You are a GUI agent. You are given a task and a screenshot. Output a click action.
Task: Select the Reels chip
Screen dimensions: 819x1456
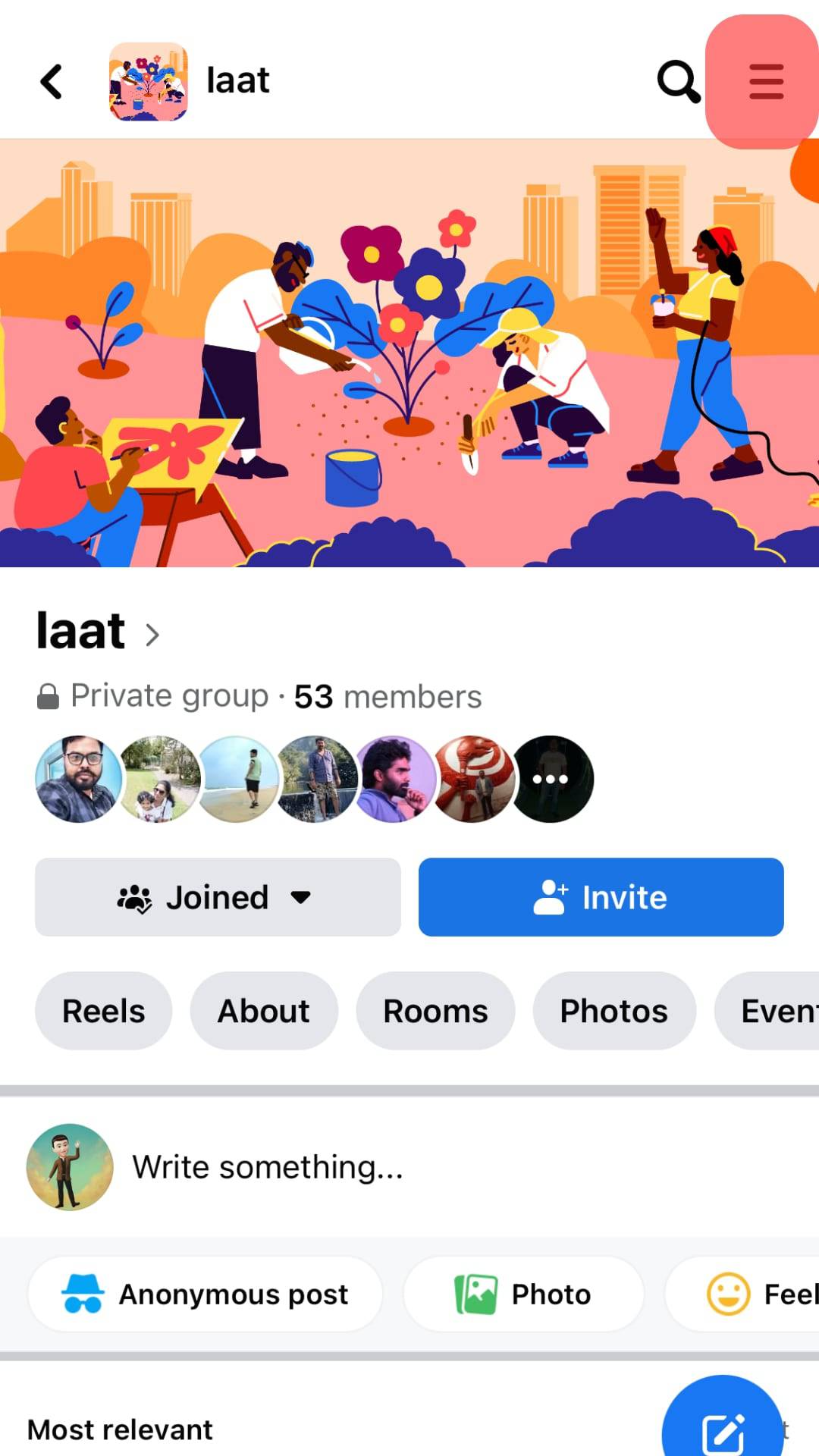coord(104,1011)
